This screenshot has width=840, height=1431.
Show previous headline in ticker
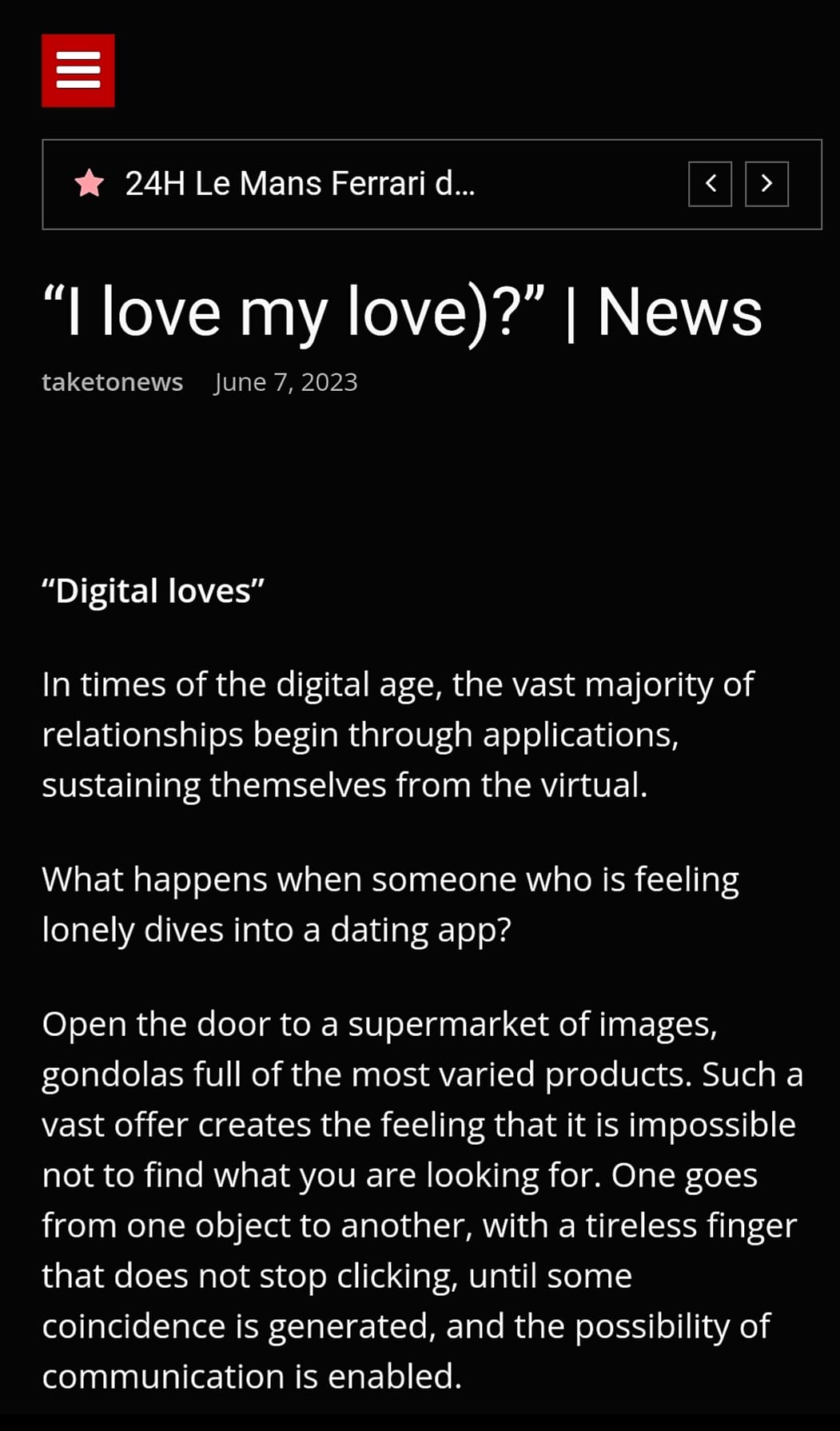[710, 184]
